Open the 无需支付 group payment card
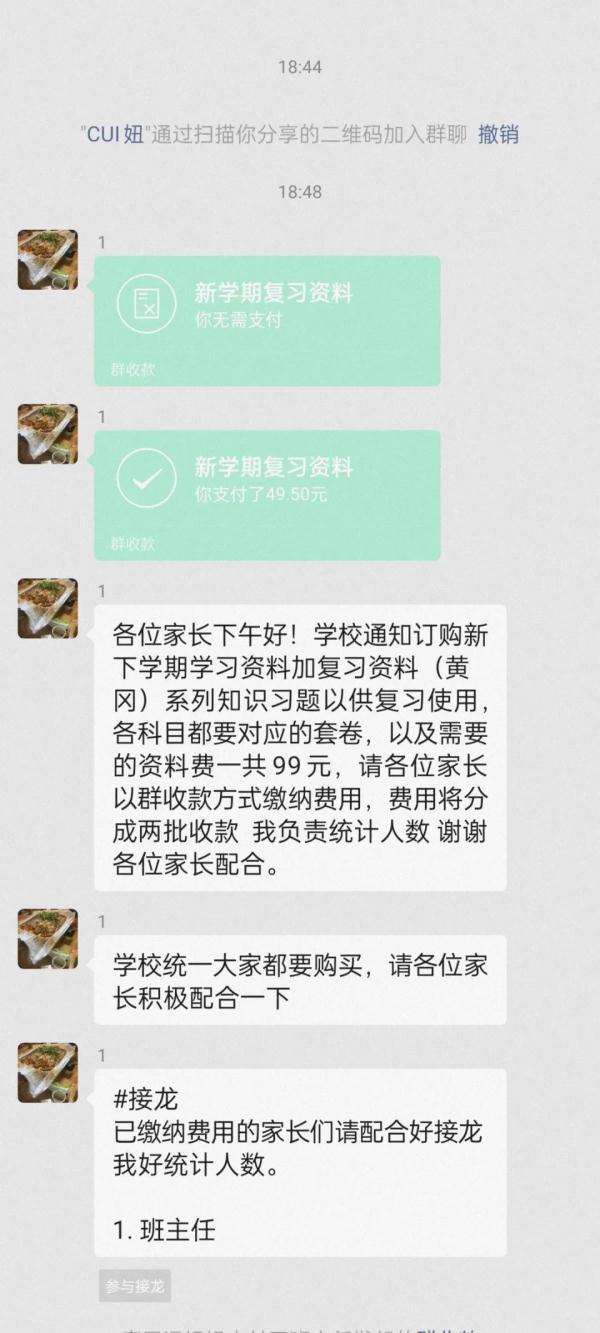Viewport: 600px width, 1333px height. coord(267,320)
